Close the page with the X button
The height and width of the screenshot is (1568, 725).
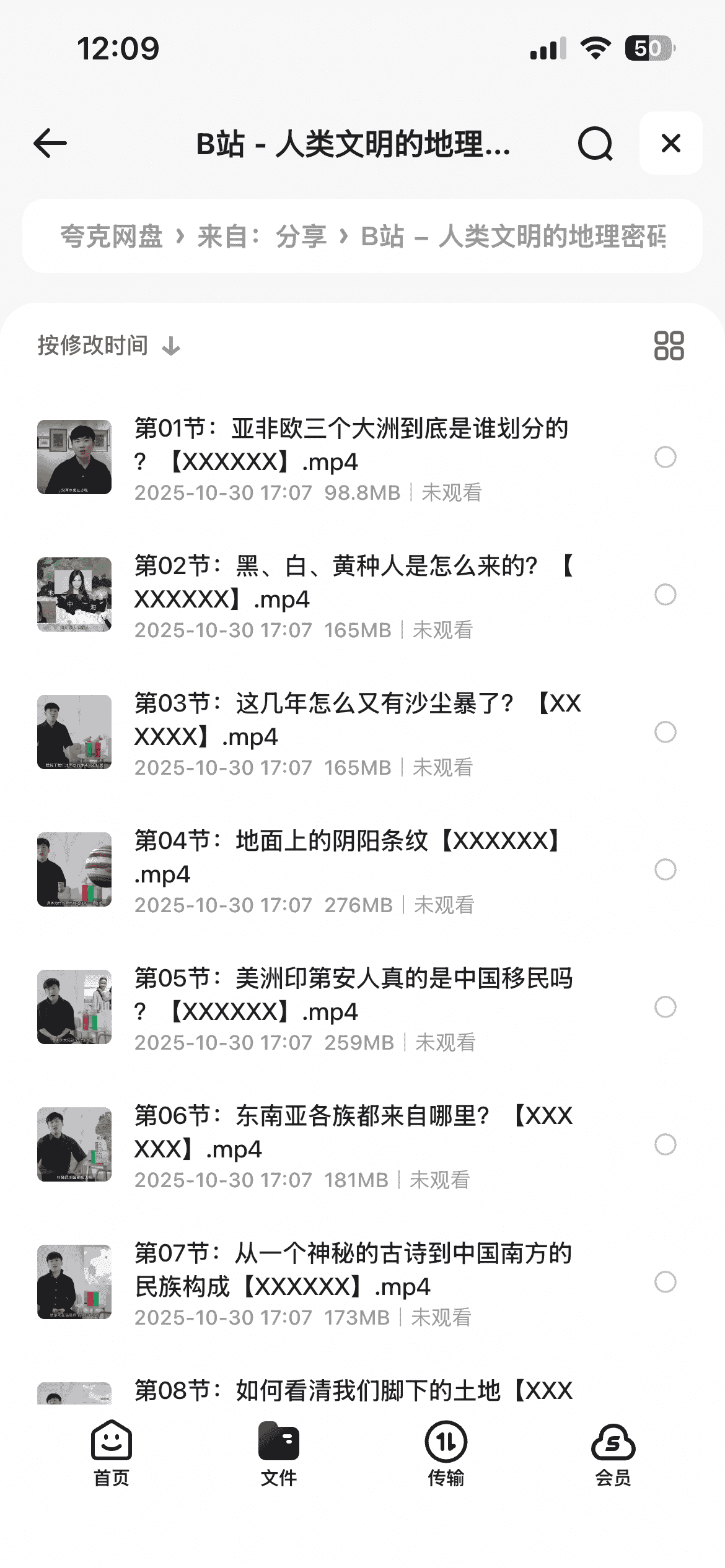pos(670,143)
